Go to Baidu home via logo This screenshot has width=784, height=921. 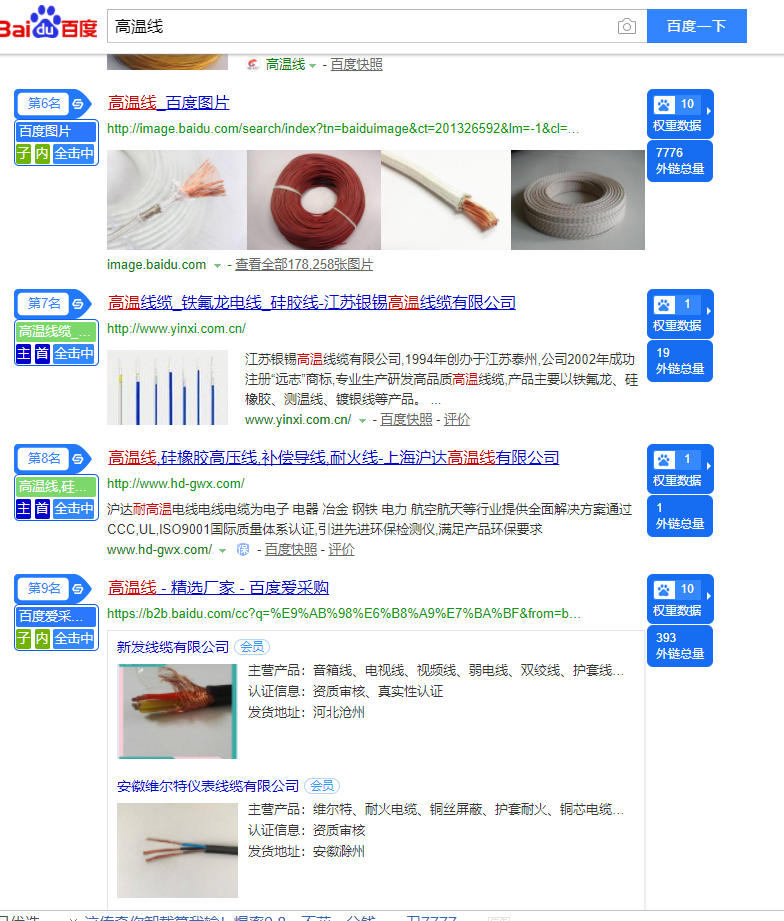[x=48, y=24]
